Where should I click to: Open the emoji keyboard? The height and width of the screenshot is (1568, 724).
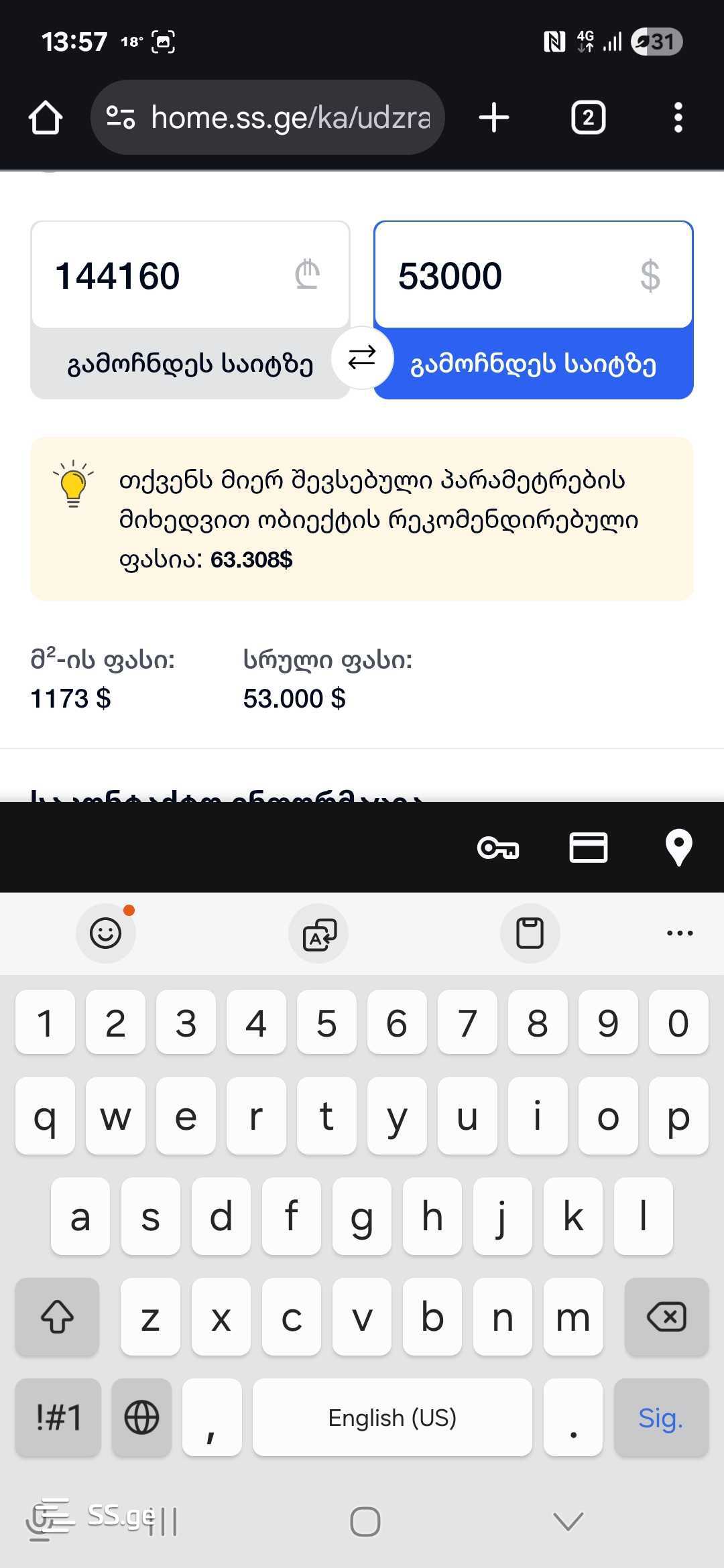click(x=106, y=933)
